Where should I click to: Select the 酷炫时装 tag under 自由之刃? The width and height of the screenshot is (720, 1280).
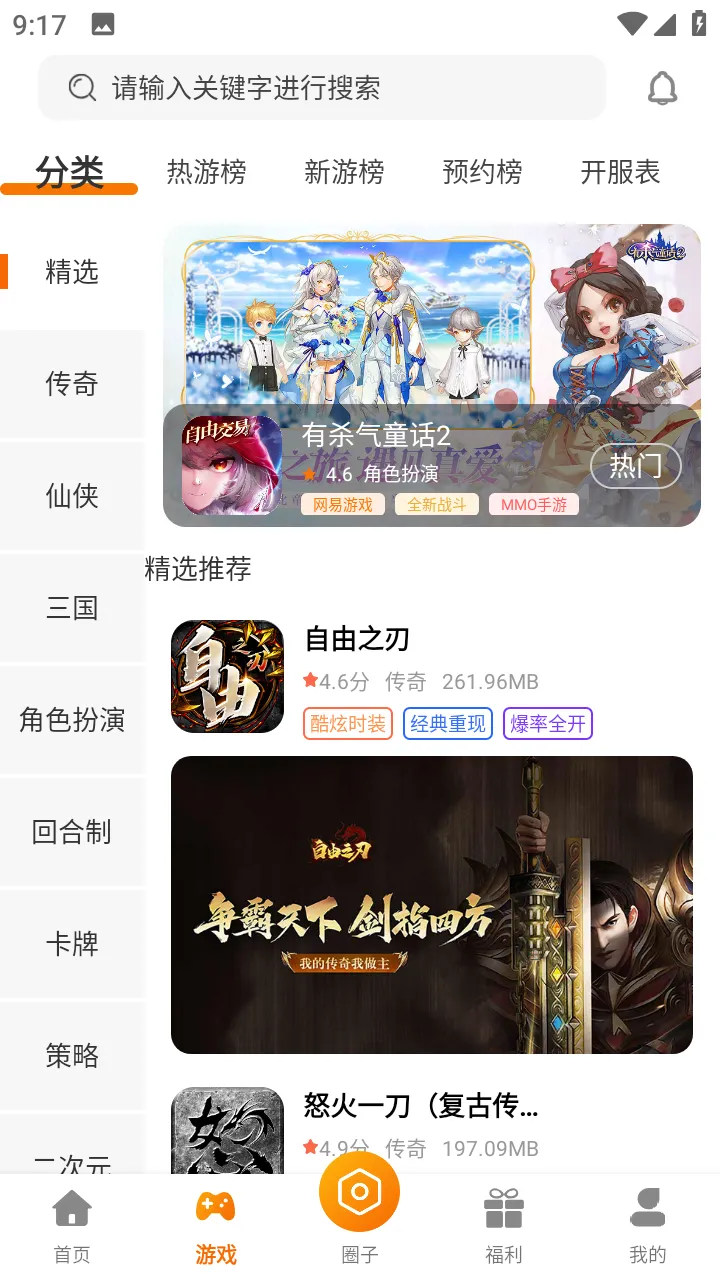[348, 723]
